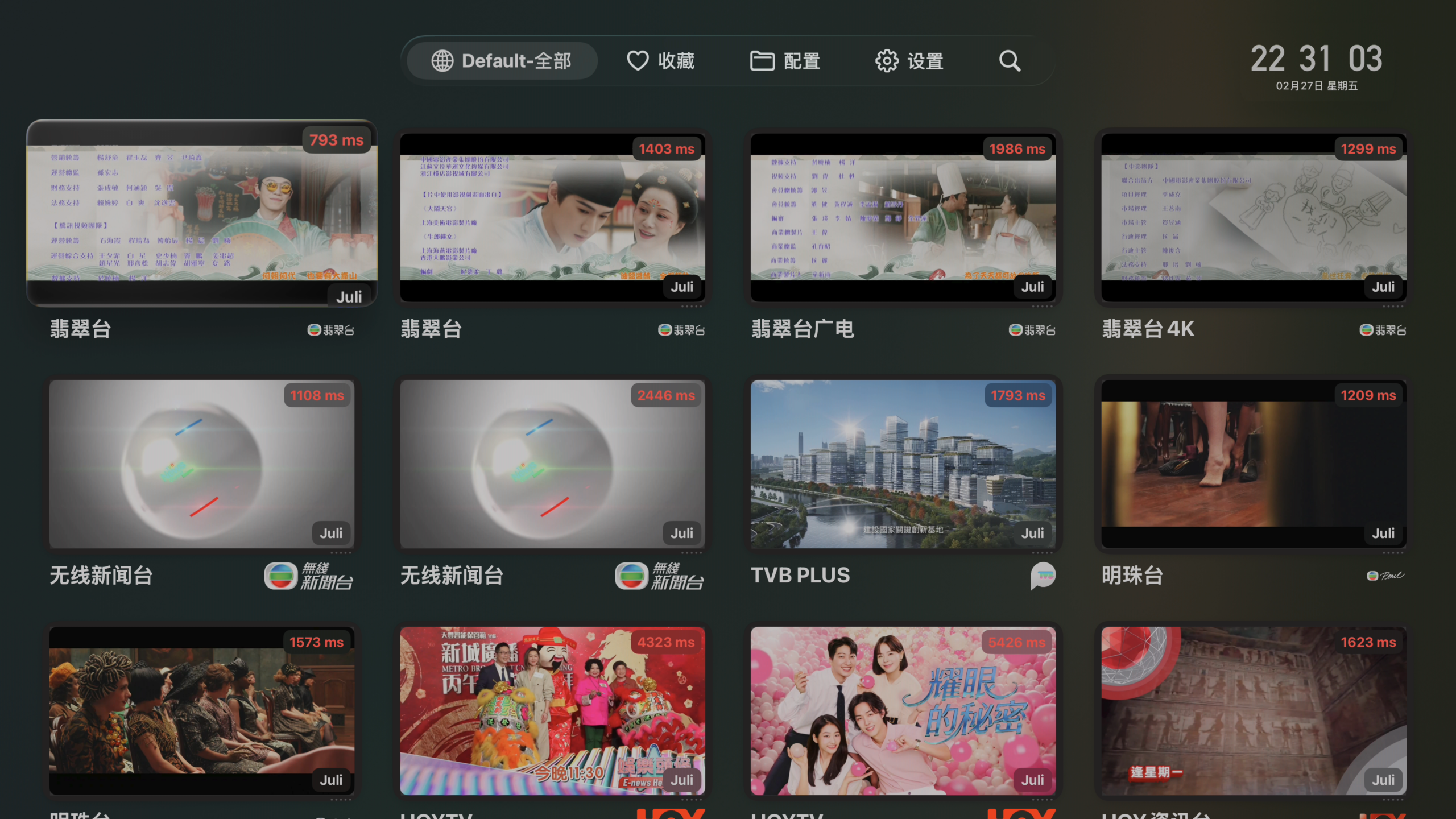Play the channel tile showing 5426 ms
This screenshot has width=1456, height=819.
click(903, 710)
